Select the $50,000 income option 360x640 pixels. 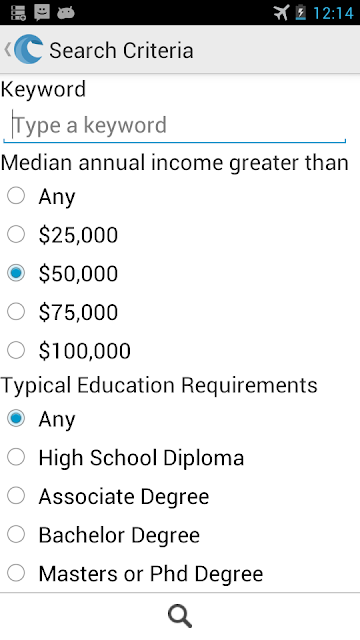point(63,273)
